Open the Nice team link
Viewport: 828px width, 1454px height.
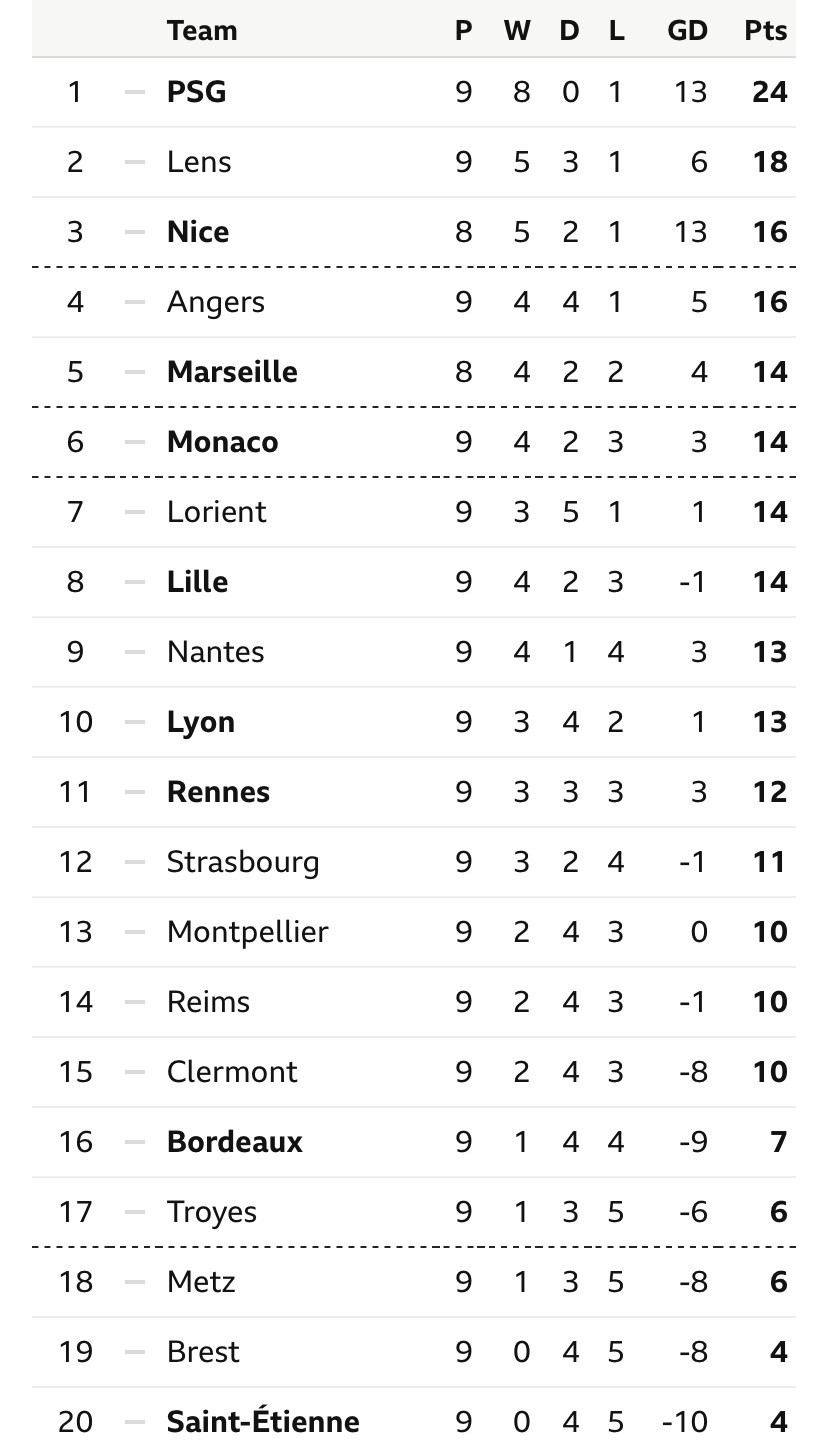[198, 232]
